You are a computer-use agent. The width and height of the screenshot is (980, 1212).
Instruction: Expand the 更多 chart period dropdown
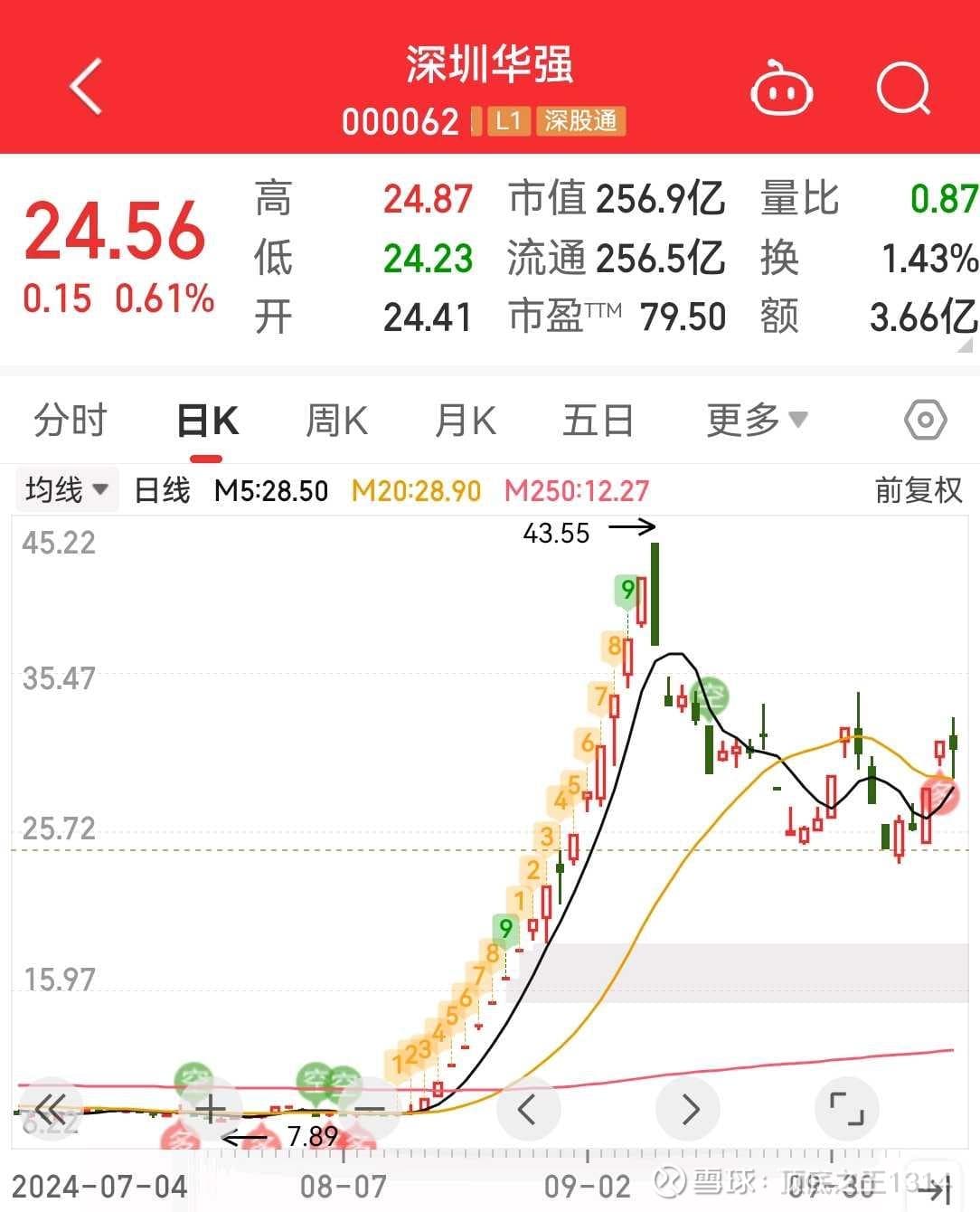[x=756, y=421]
